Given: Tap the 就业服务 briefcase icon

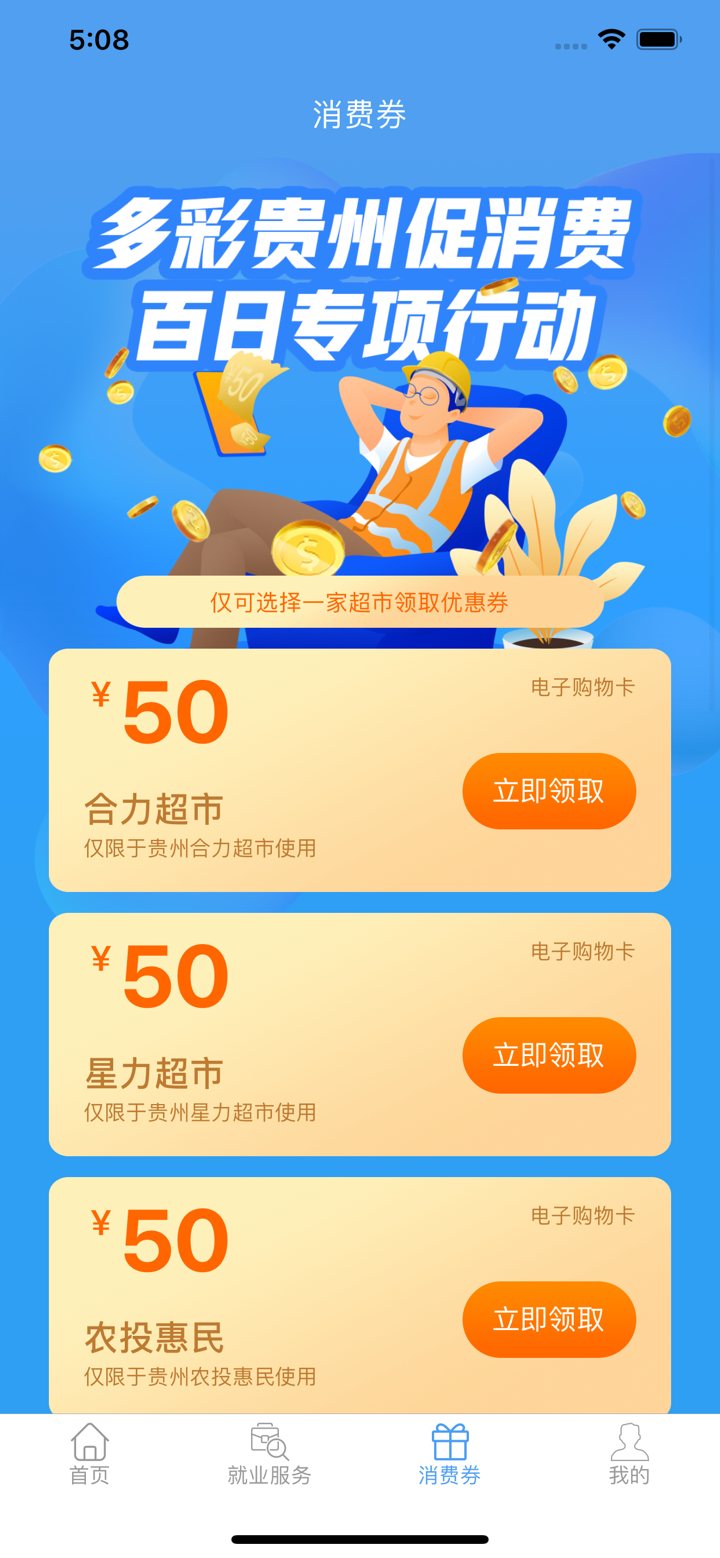Looking at the screenshot, I should coord(268,1442).
